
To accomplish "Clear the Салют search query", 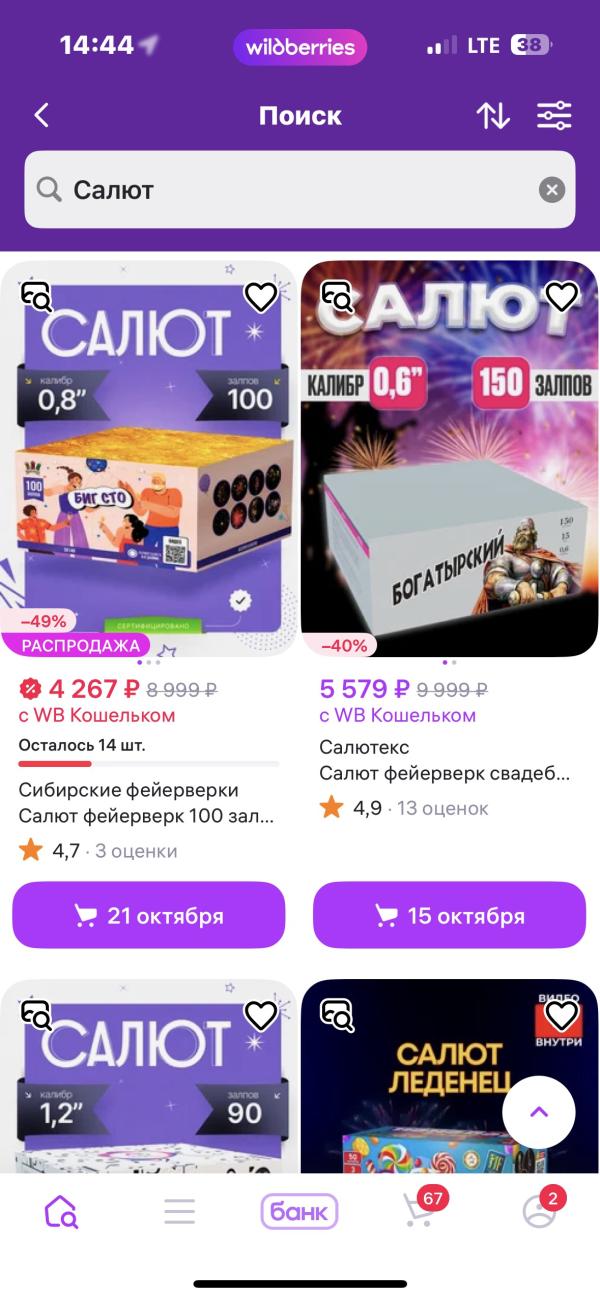I will tap(552, 190).
